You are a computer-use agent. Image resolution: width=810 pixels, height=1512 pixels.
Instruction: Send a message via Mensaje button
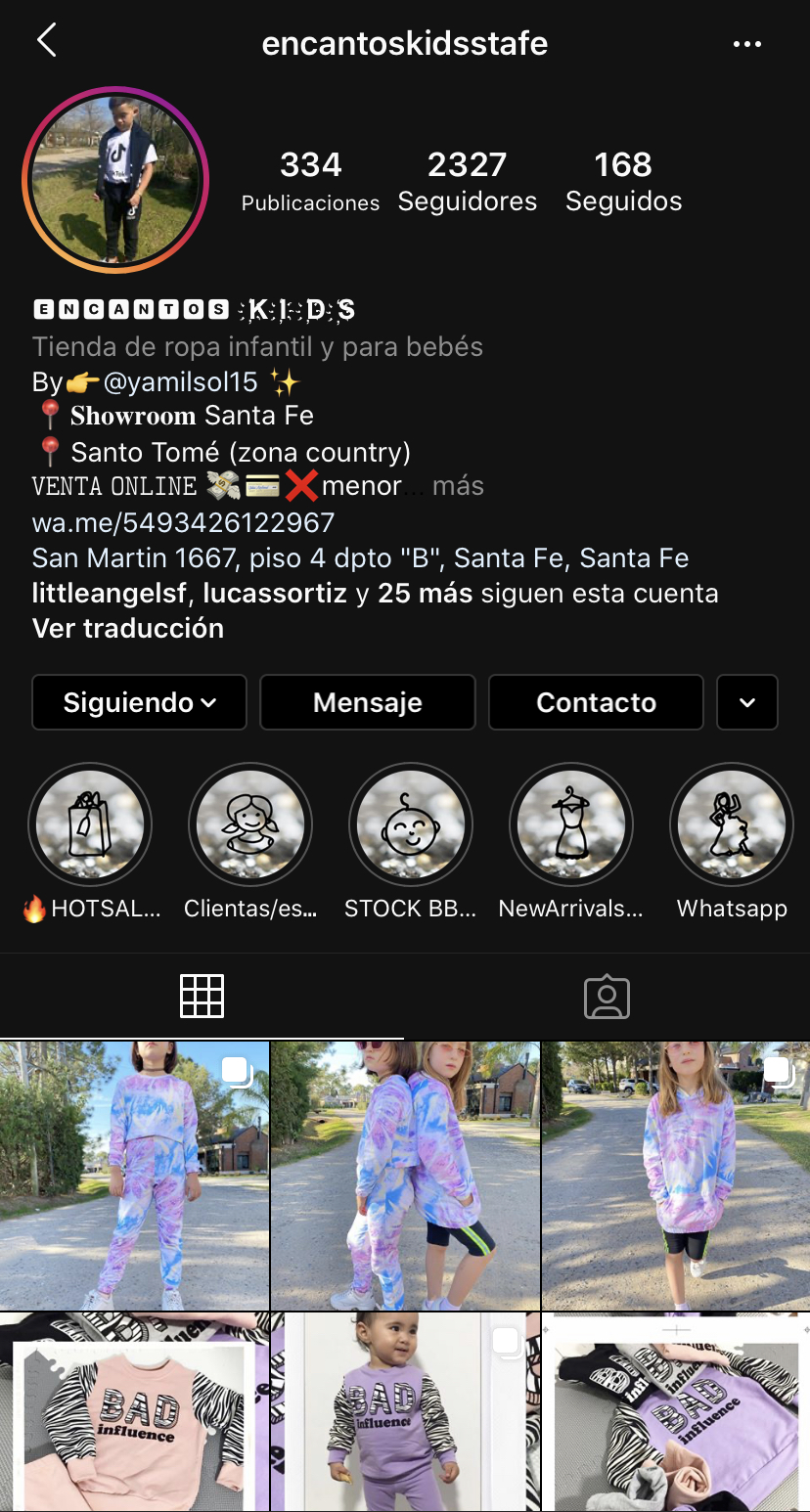[x=367, y=702]
